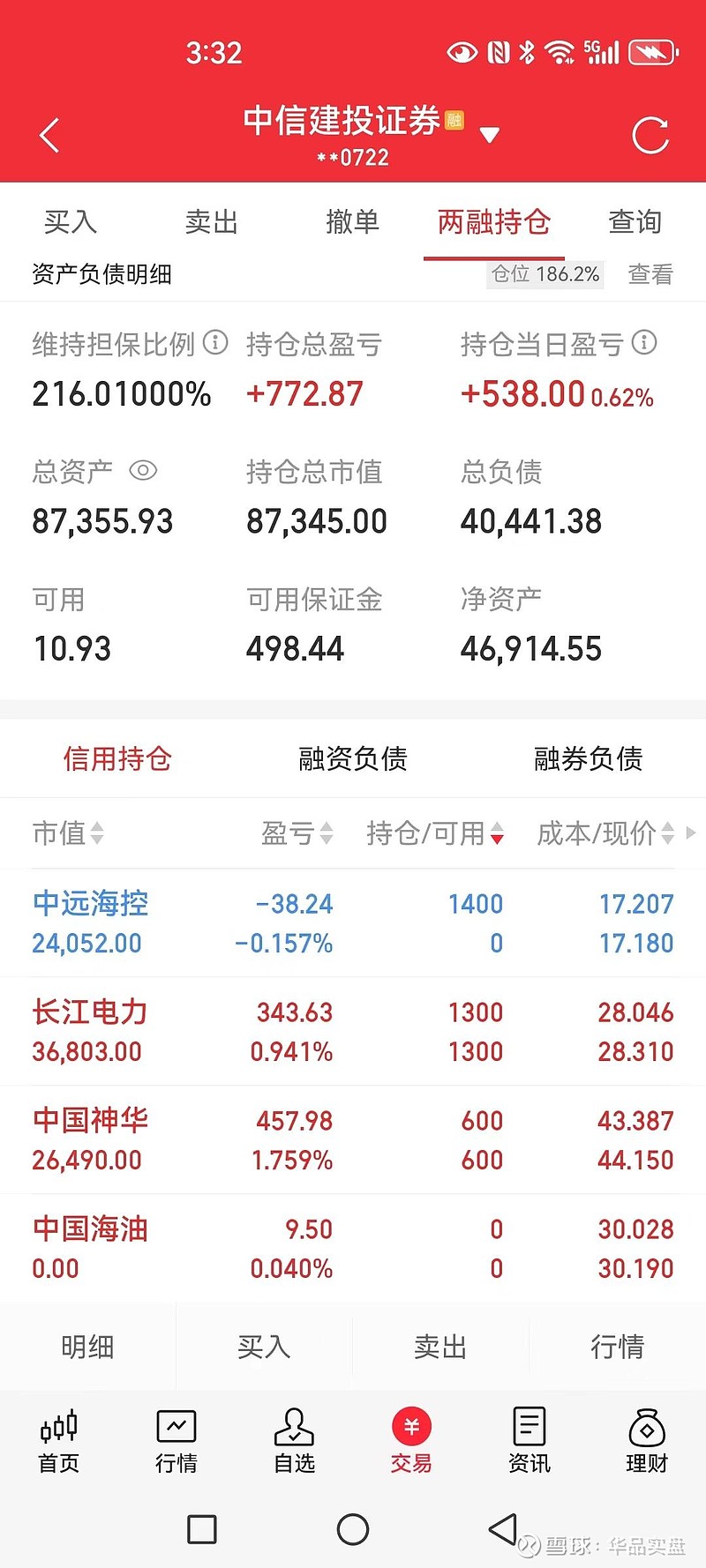Image resolution: width=706 pixels, height=1568 pixels.
Task: Tap the right chevron after 成本/现价
Action: [692, 833]
